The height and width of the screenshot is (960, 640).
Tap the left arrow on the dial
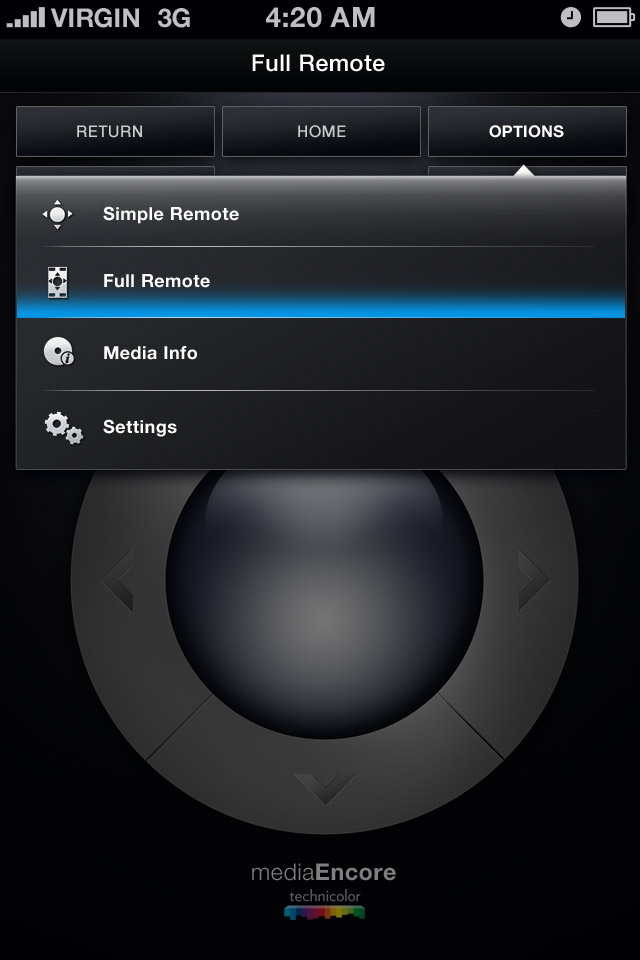coord(118,580)
